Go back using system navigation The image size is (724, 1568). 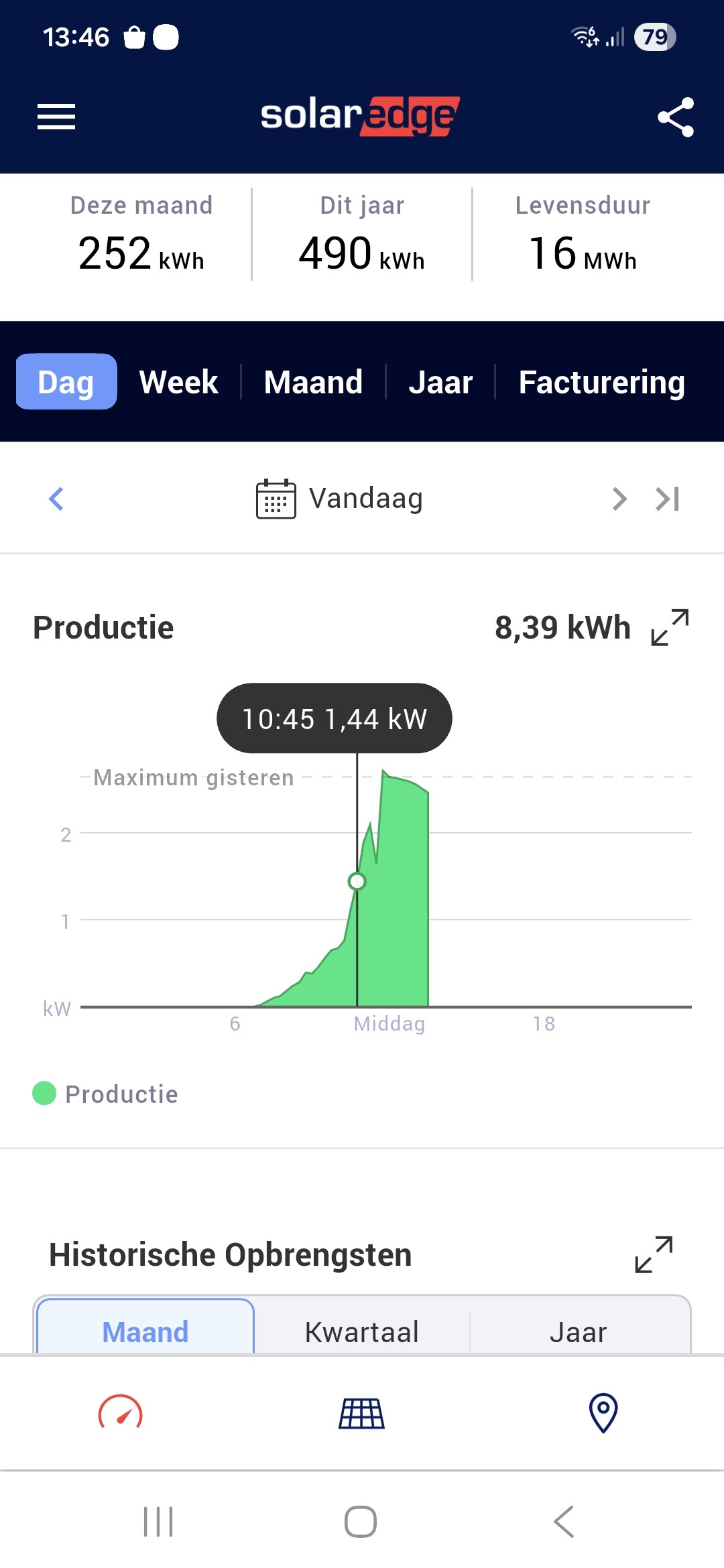pyautogui.click(x=564, y=1521)
